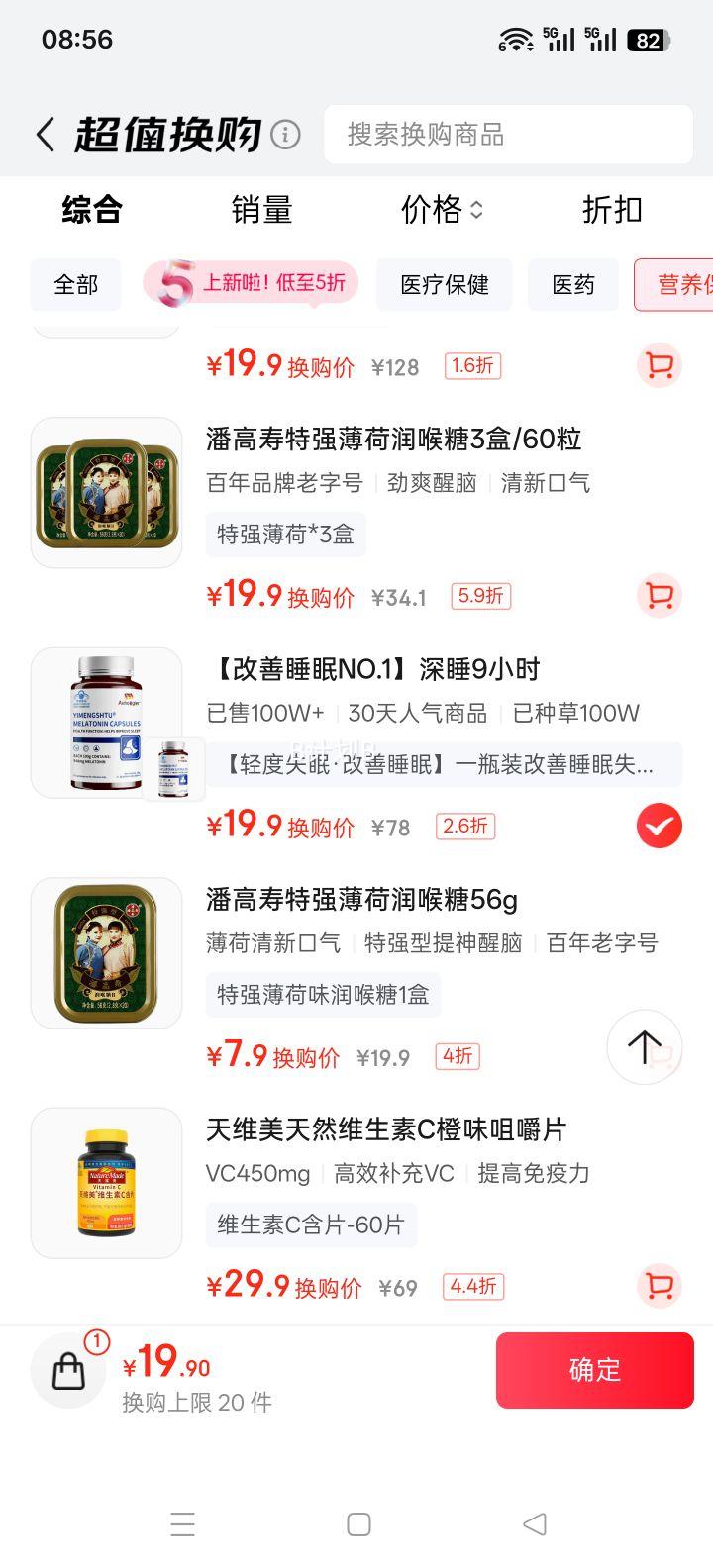Confirm selection with 确定 button

(x=594, y=1370)
